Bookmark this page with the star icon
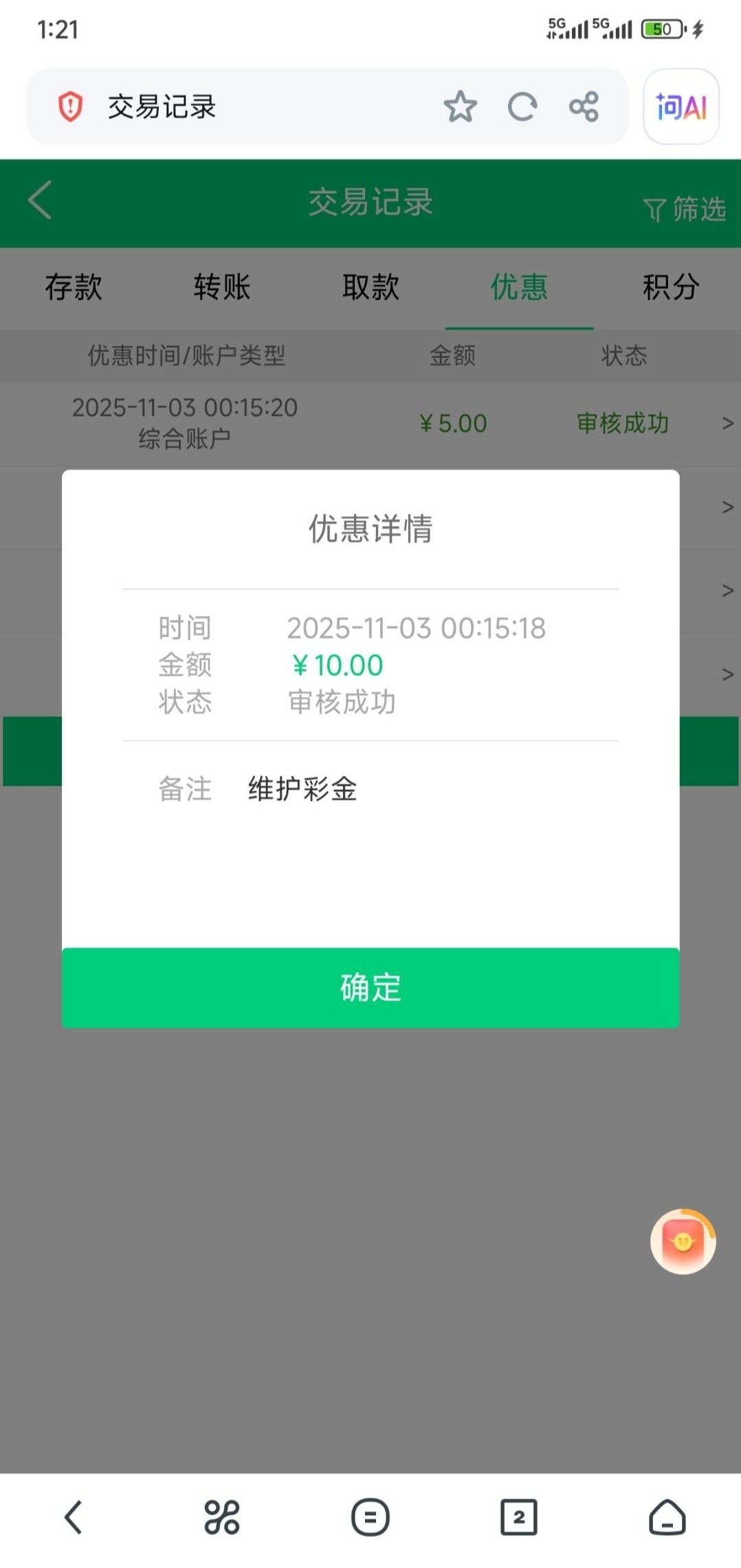This screenshot has height=1568, width=741. click(460, 107)
